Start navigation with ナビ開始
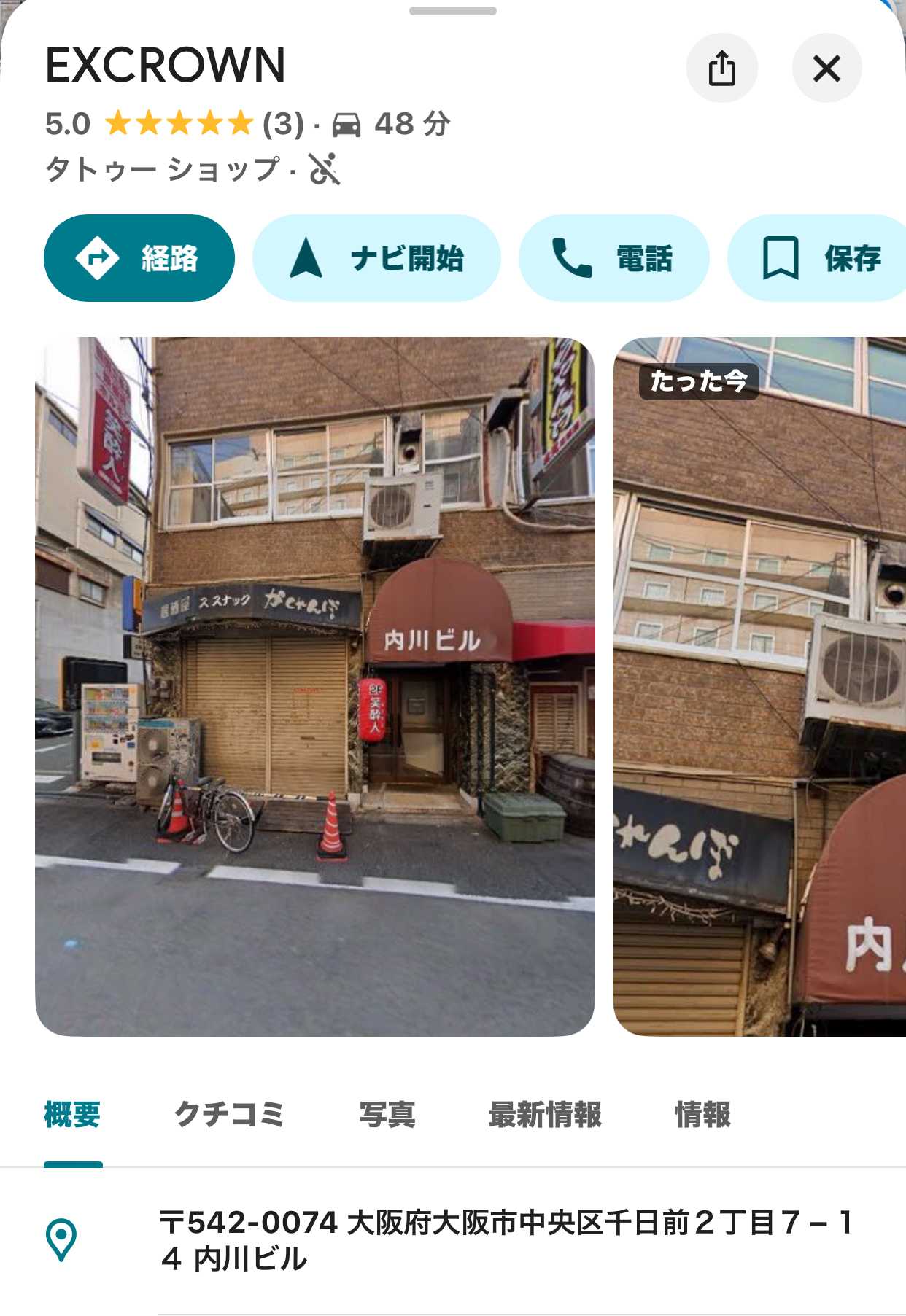 [376, 258]
